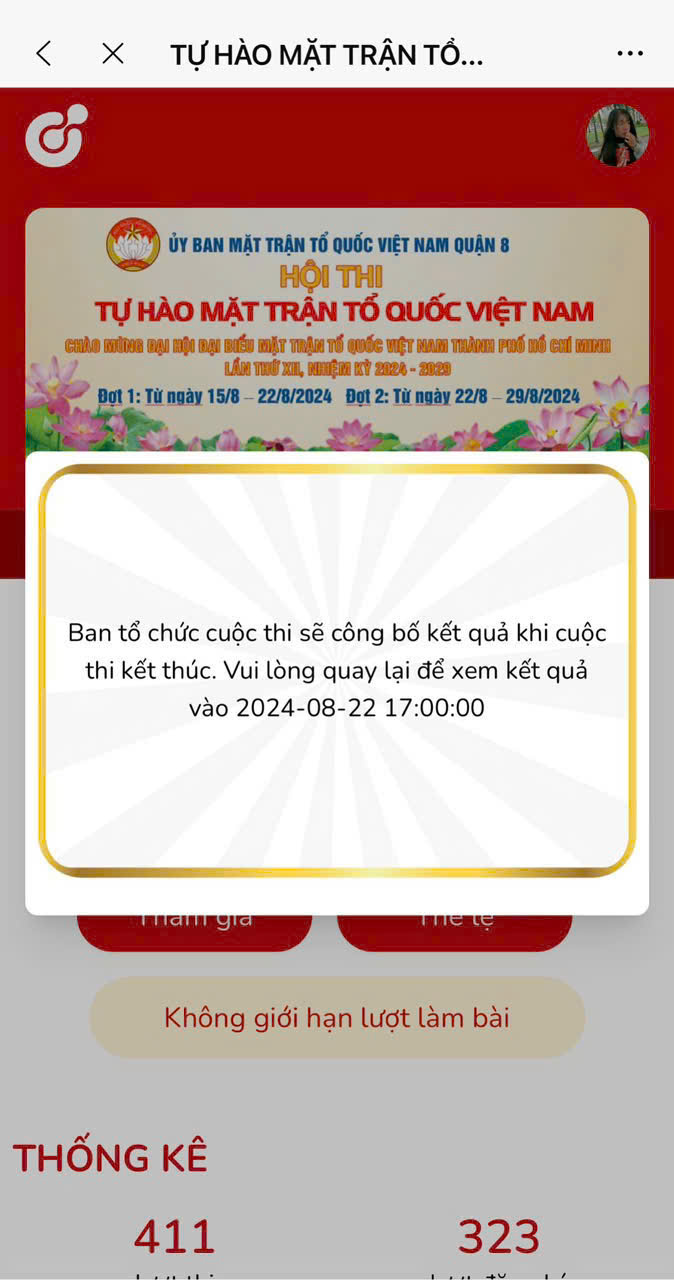Tap the Không giới hạn lượt làm bài button
The height and width of the screenshot is (1280, 674).
click(337, 1018)
